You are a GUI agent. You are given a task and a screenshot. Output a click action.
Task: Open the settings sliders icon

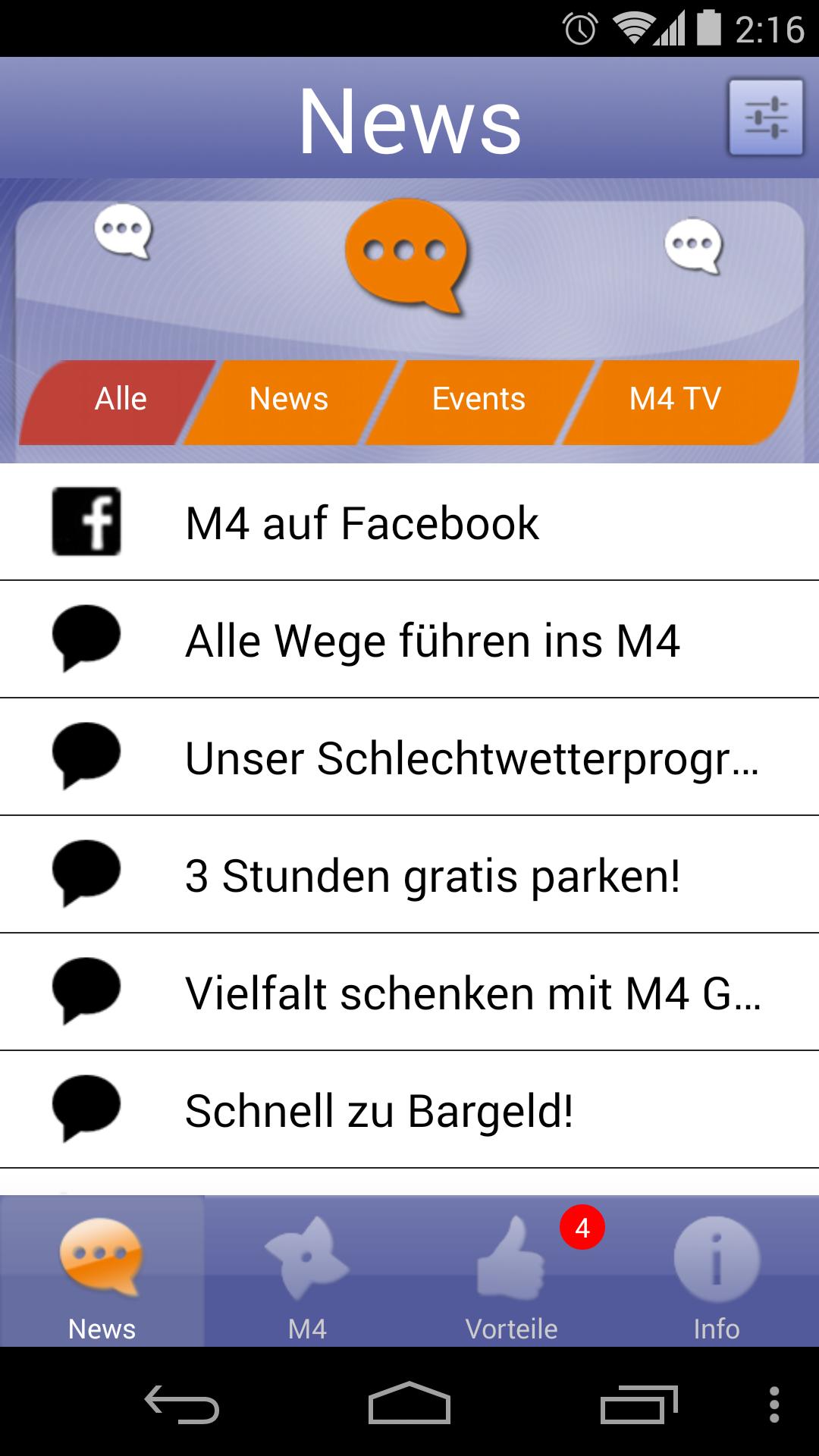pyautogui.click(x=765, y=118)
